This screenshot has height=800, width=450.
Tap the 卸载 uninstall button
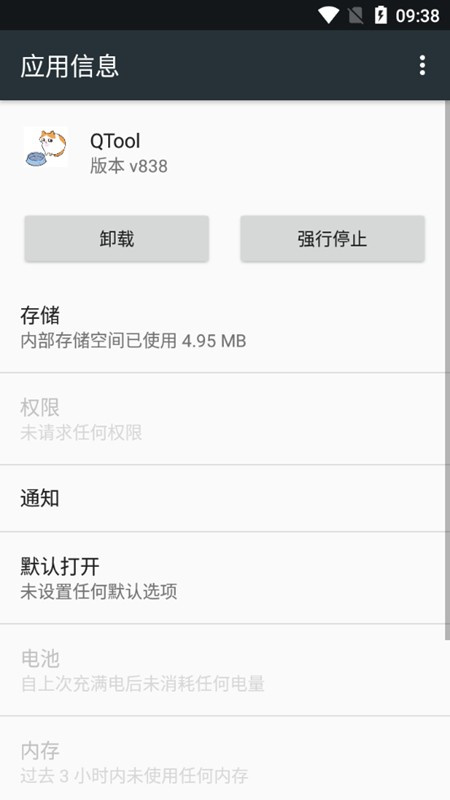click(117, 239)
